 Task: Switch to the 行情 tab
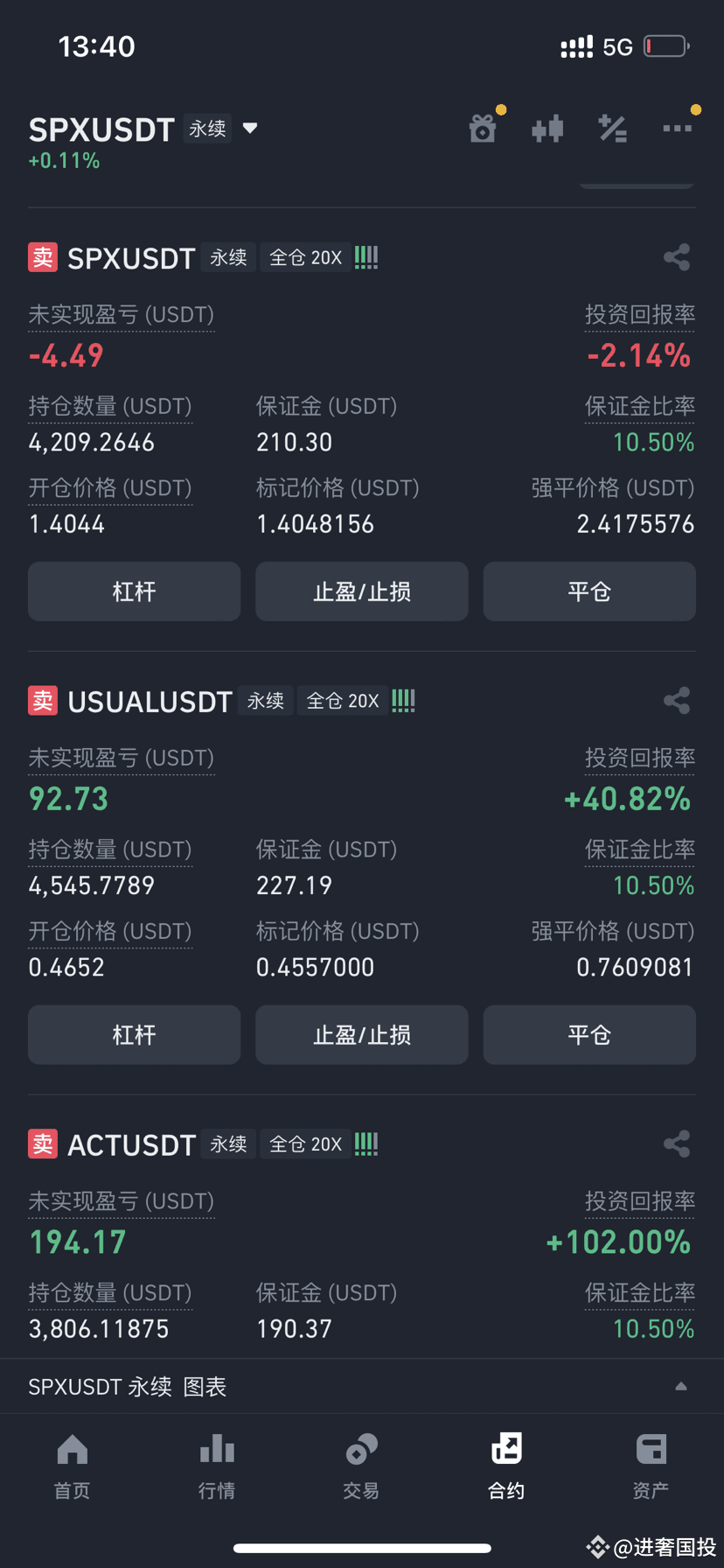pyautogui.click(x=216, y=1466)
